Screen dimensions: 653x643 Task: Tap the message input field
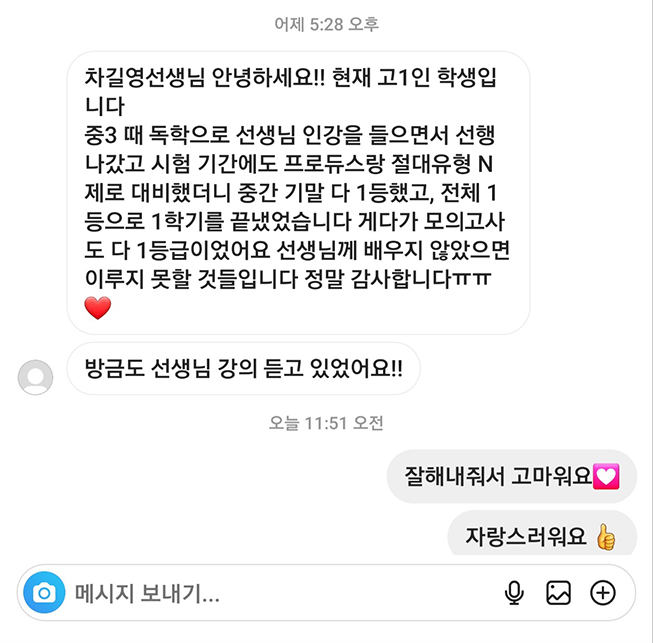click(x=270, y=593)
